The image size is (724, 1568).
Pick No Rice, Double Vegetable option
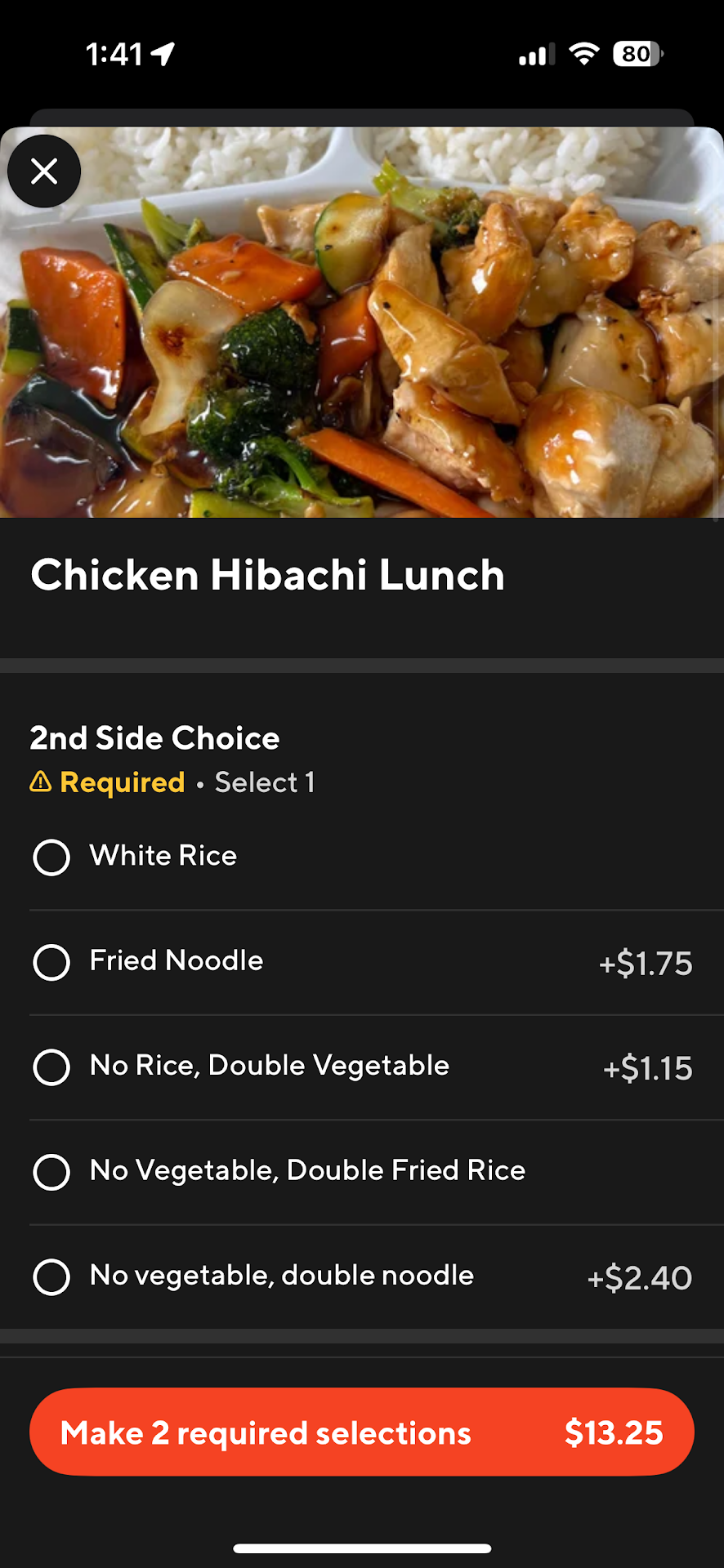pos(51,1067)
